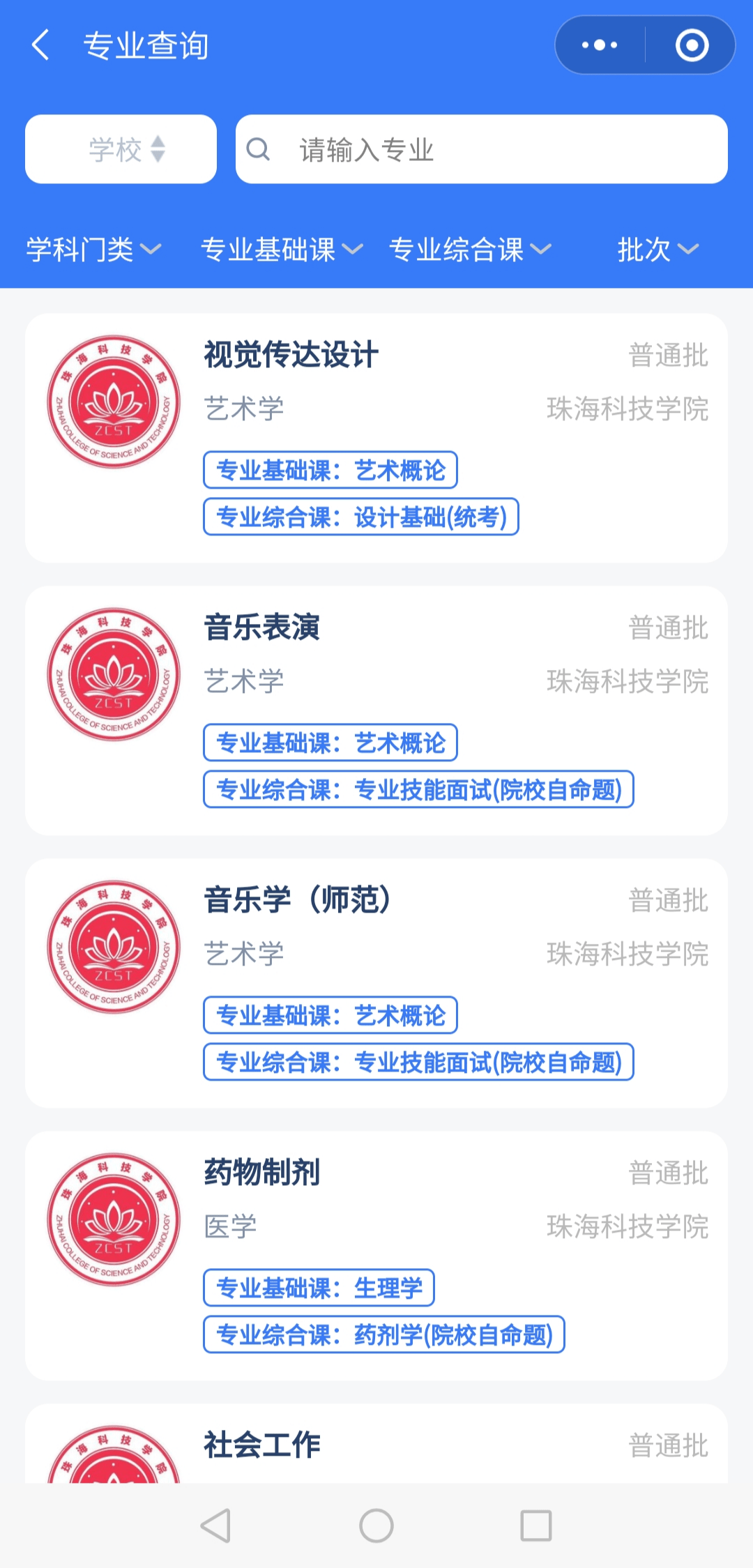Open the 药物制剂 major card
Viewport: 753px width, 1568px height.
point(376,1256)
